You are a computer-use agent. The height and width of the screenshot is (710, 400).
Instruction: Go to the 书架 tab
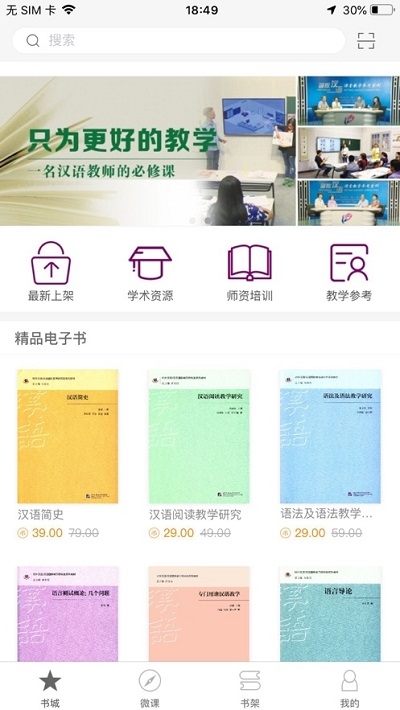pos(250,687)
